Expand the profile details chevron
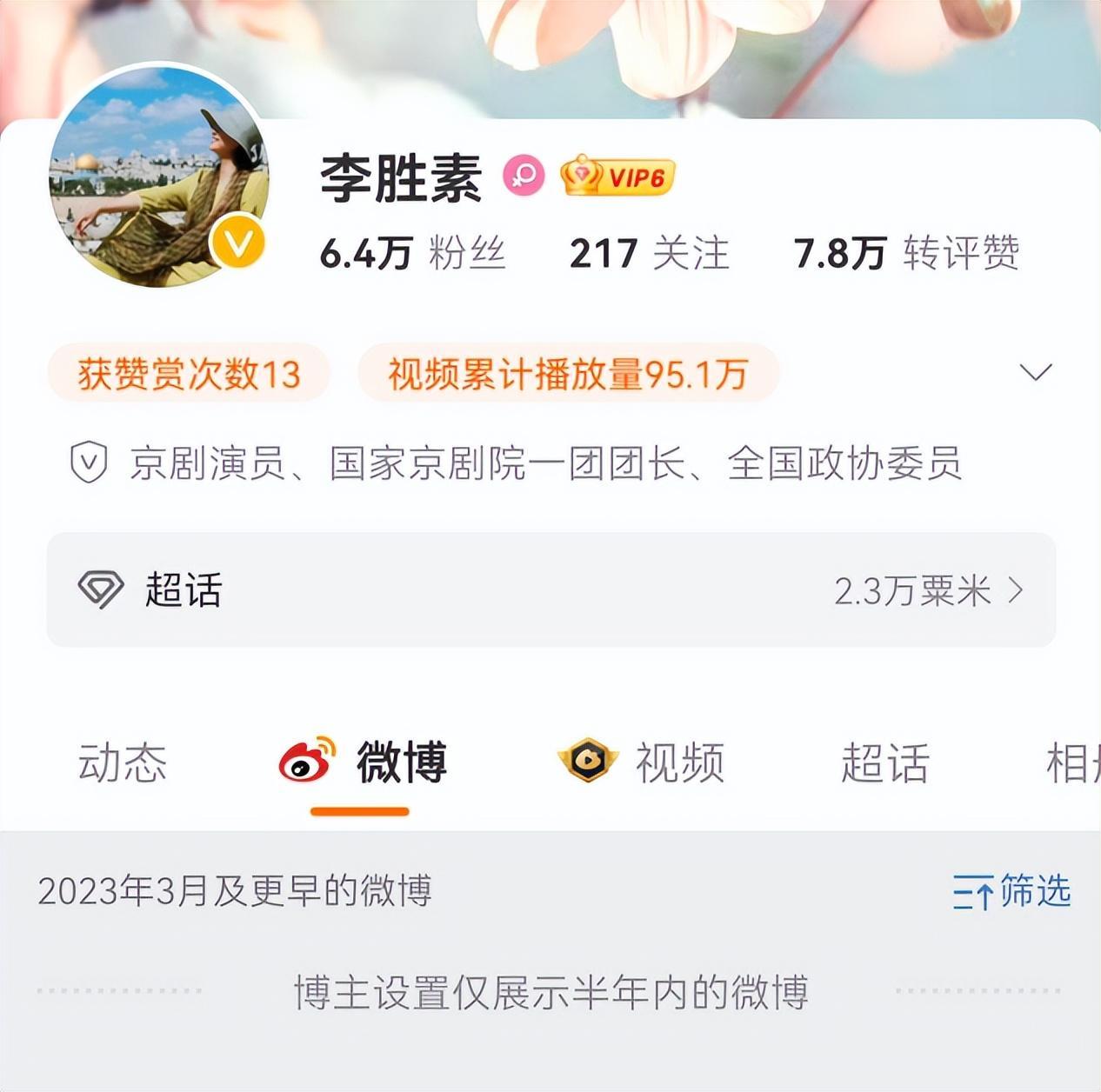 point(1035,372)
